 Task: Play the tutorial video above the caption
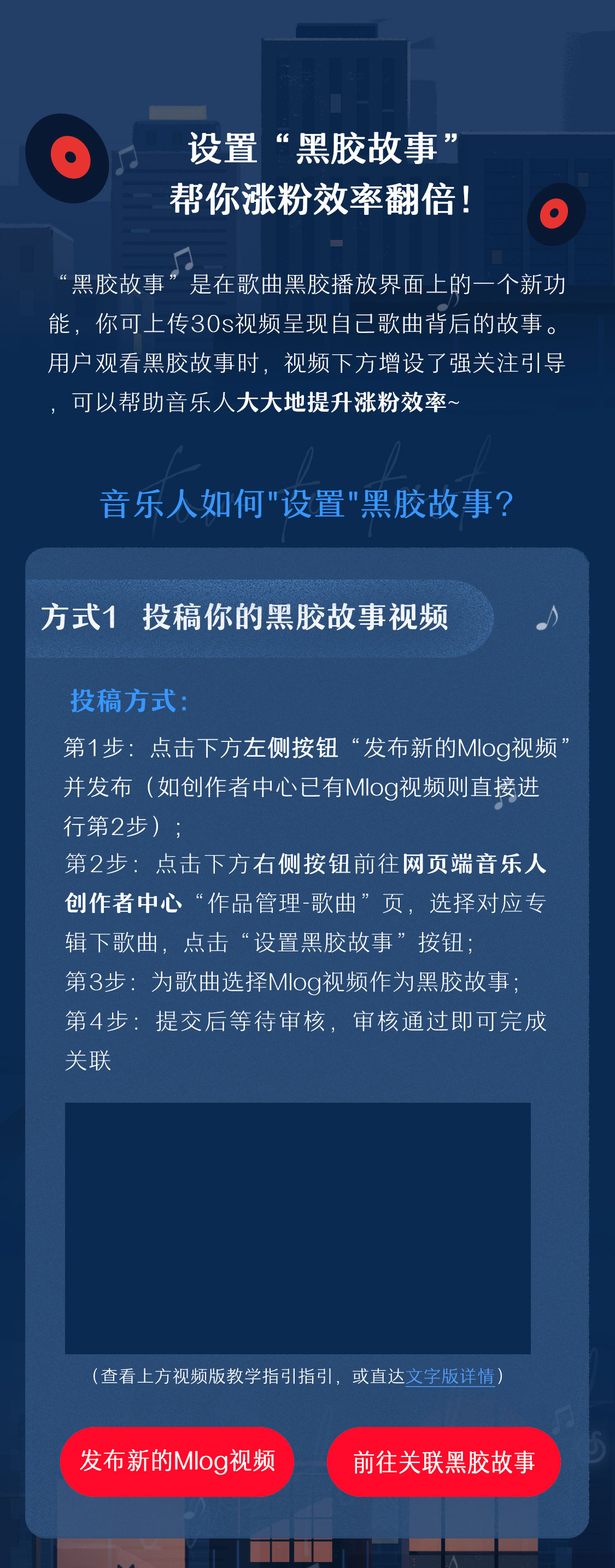click(x=298, y=1227)
